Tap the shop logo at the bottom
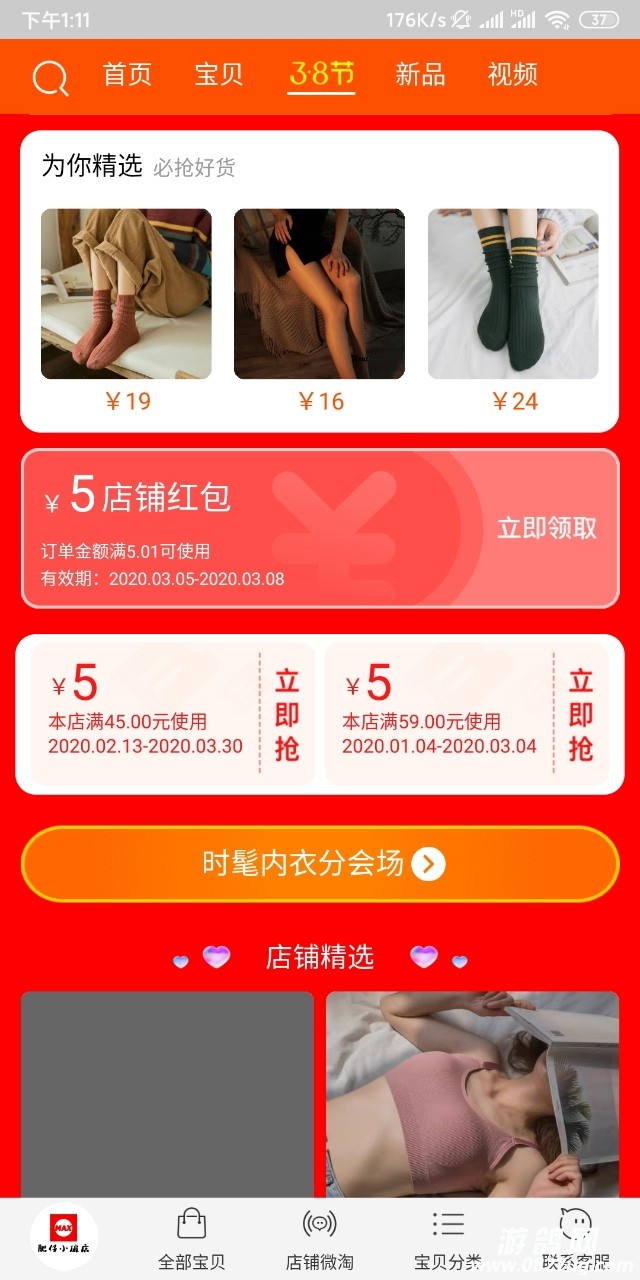The height and width of the screenshot is (1280, 640). [64, 1237]
